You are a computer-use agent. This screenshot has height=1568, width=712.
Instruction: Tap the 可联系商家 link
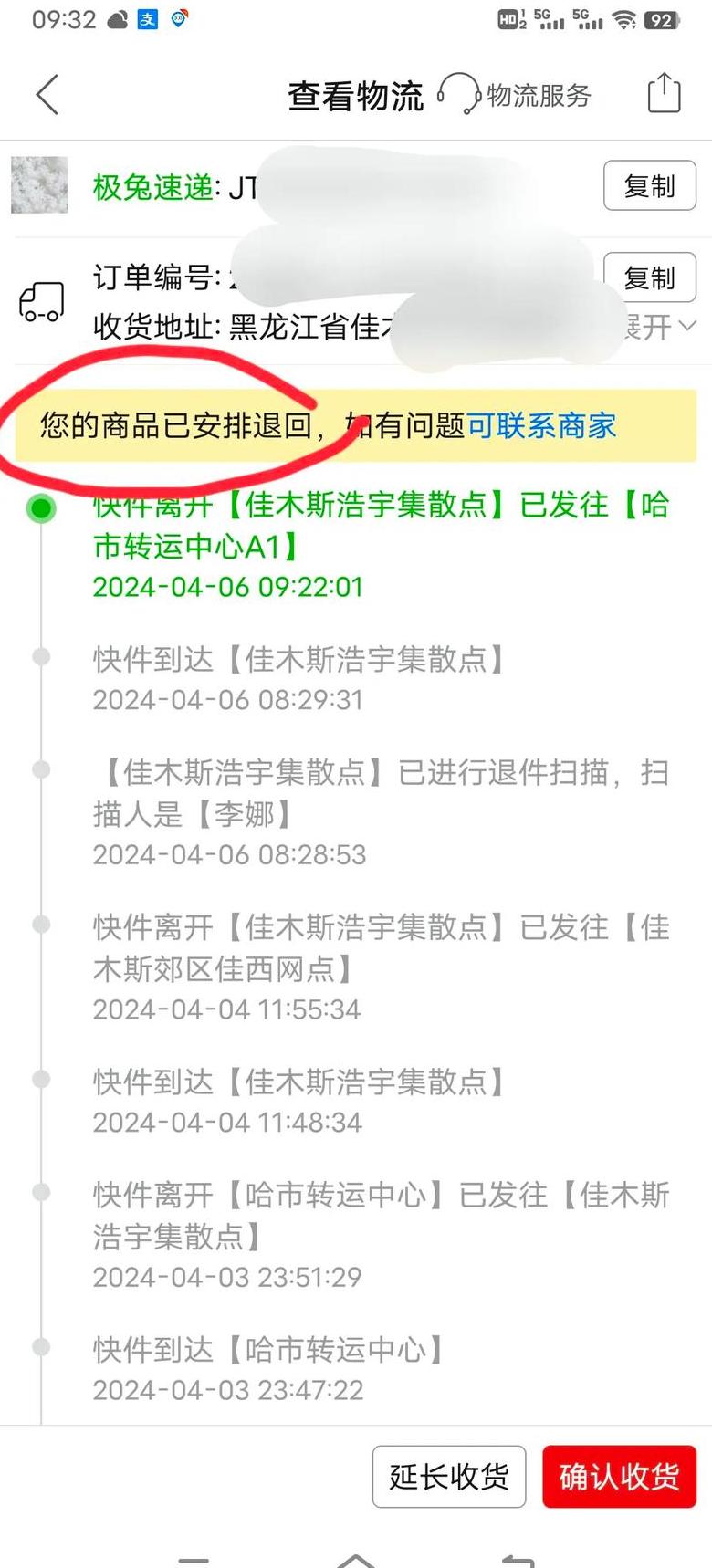[541, 425]
